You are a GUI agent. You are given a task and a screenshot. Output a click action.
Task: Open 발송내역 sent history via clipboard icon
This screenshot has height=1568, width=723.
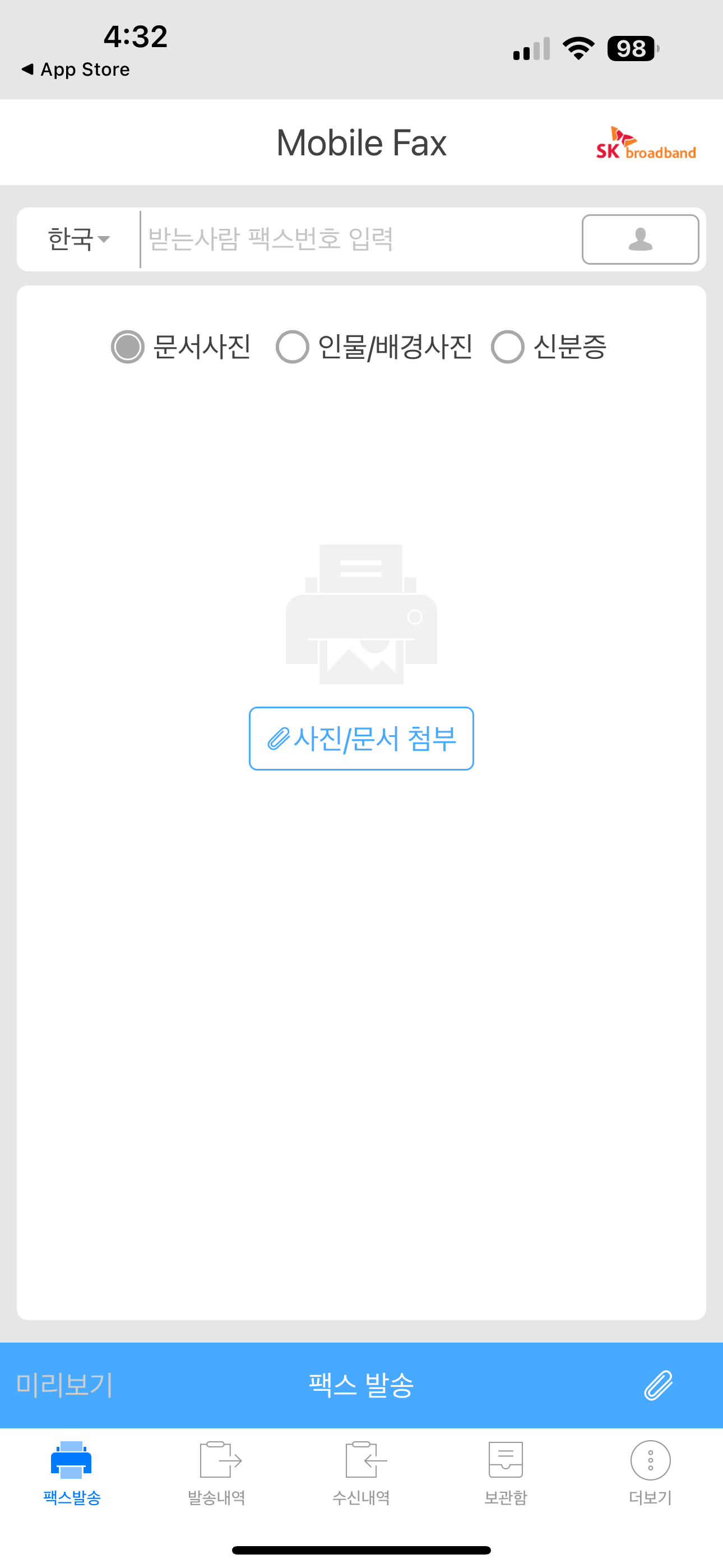(217, 1461)
